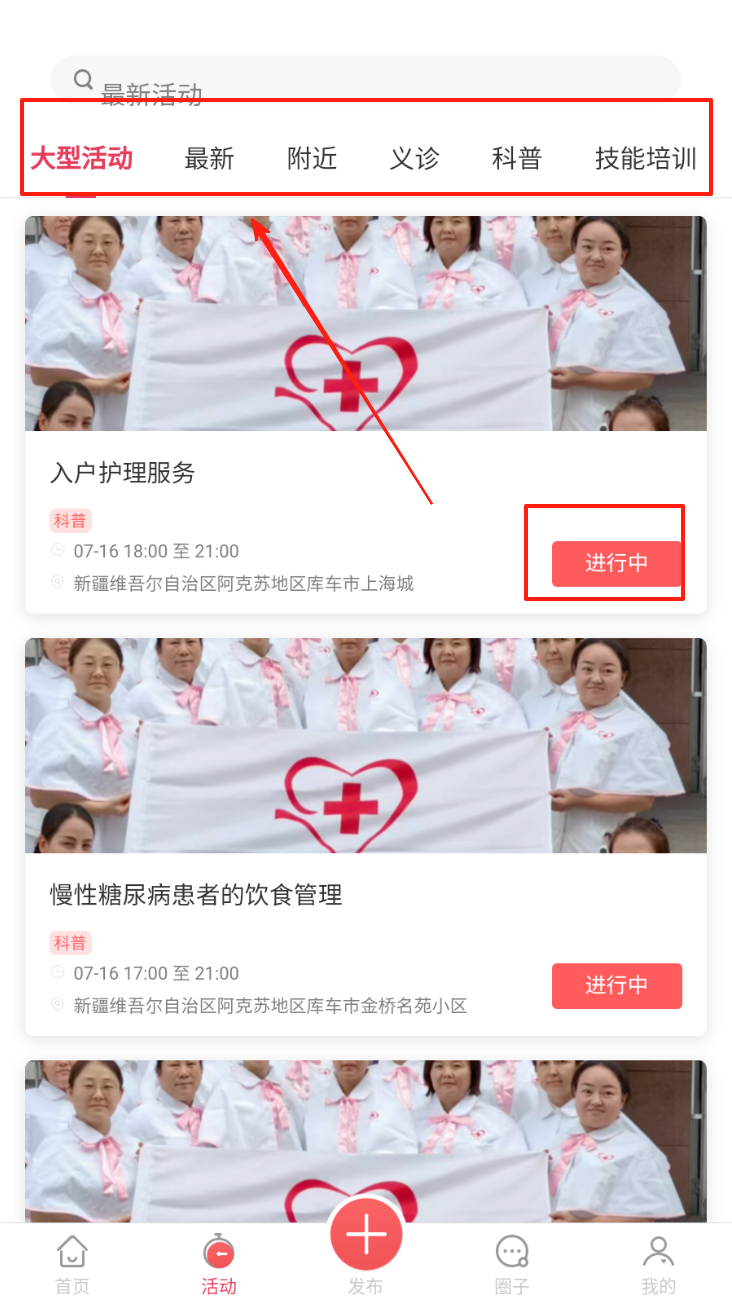
Task: Go to the 首页 home tab
Action: pyautogui.click(x=72, y=1263)
